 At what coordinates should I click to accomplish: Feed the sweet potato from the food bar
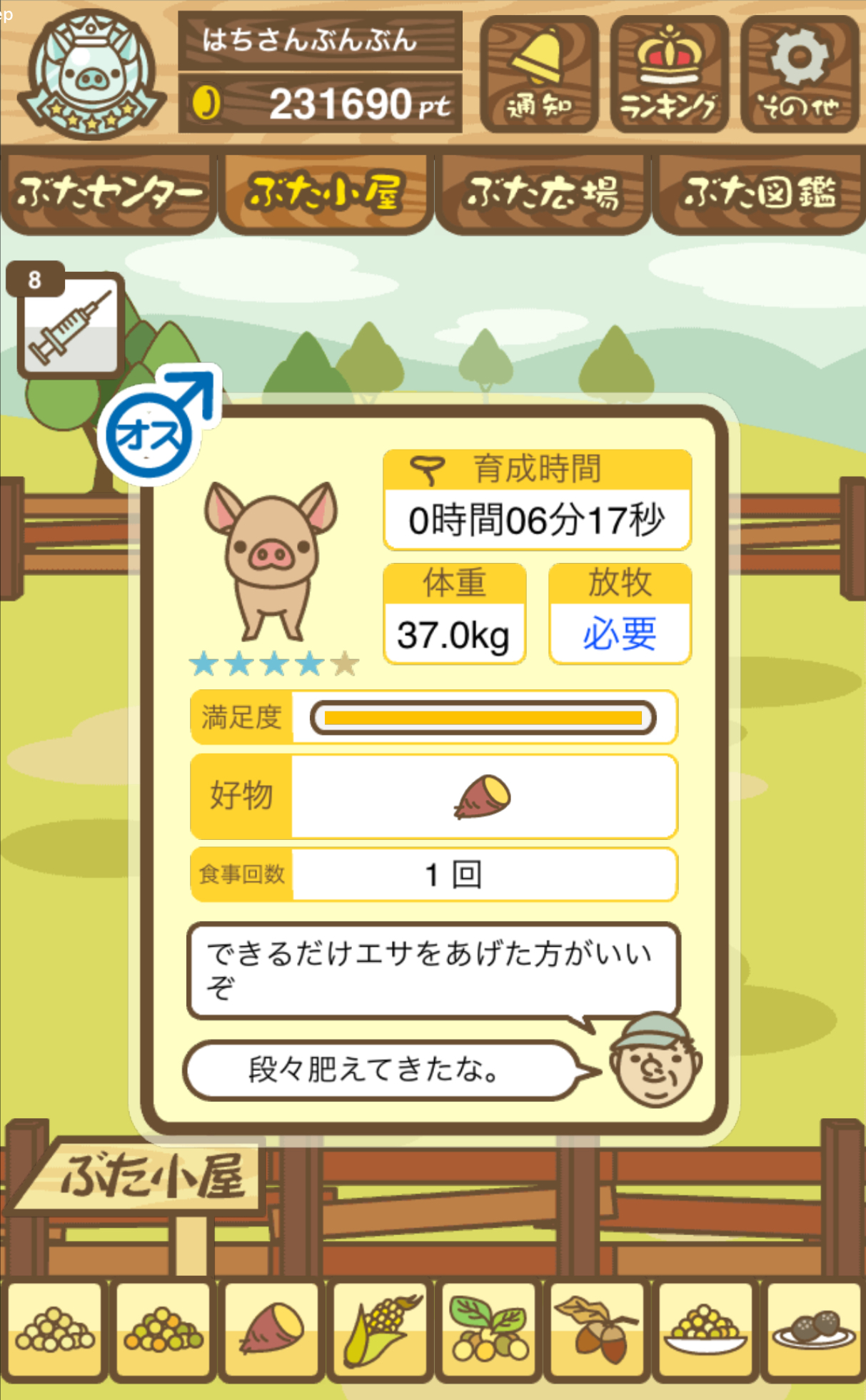pos(272,1330)
